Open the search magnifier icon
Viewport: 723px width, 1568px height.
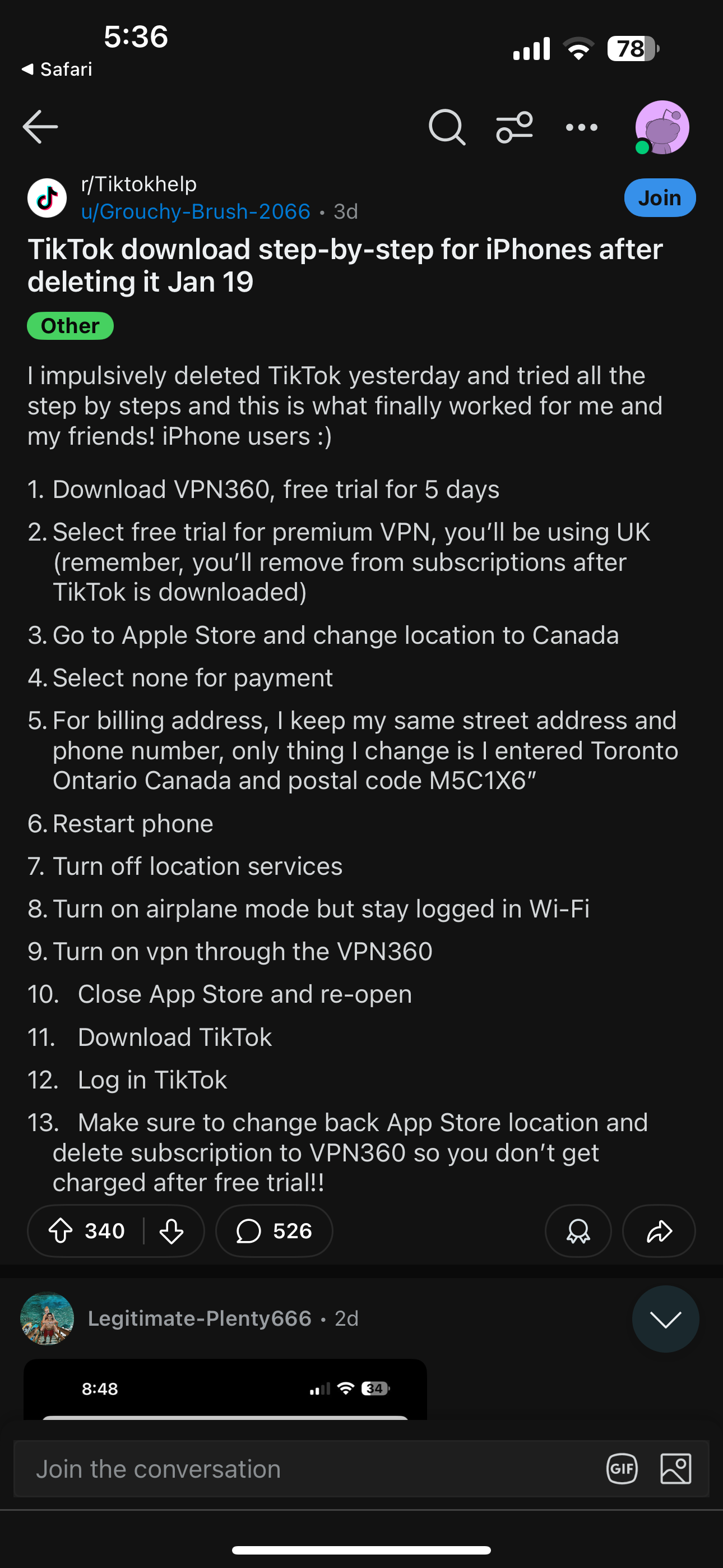click(x=447, y=127)
